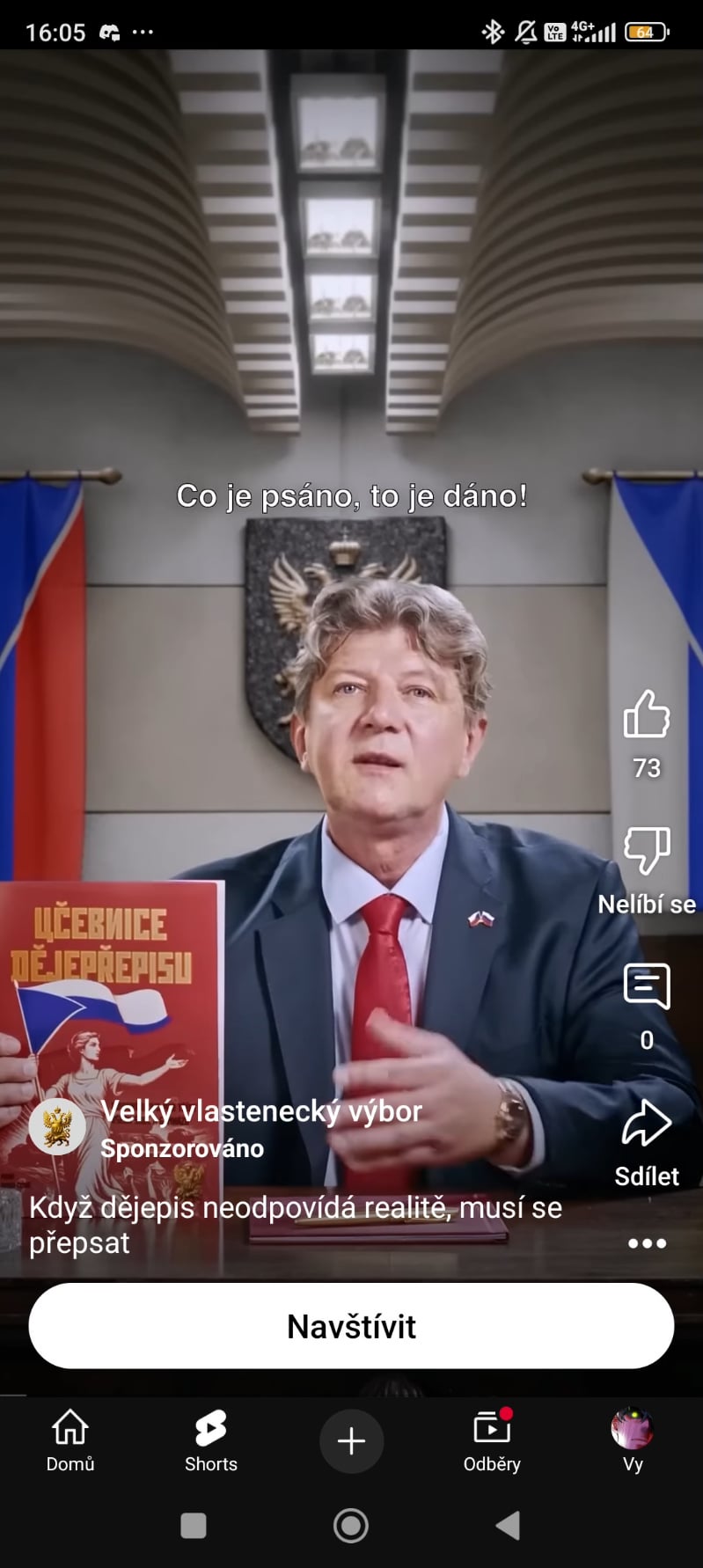This screenshot has height=1568, width=703.
Task: Open the comments section
Action: (x=647, y=987)
